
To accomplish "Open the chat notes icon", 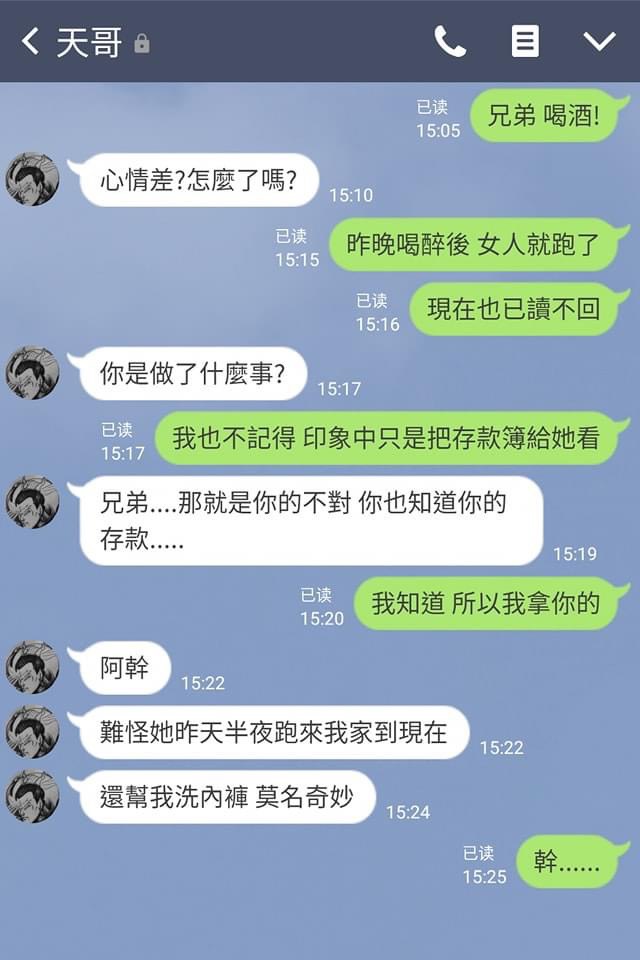I will tap(525, 41).
